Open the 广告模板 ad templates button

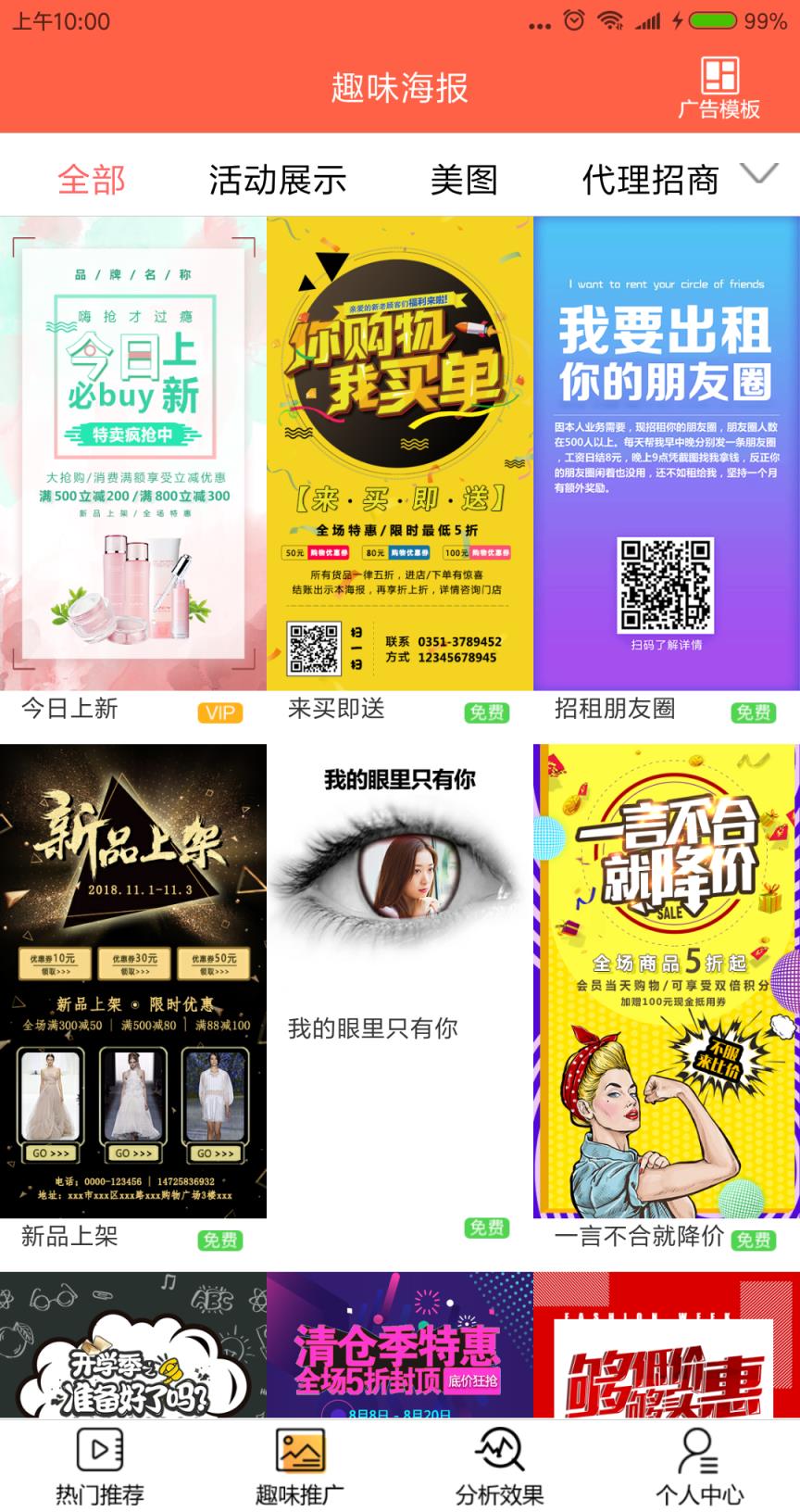click(x=719, y=88)
